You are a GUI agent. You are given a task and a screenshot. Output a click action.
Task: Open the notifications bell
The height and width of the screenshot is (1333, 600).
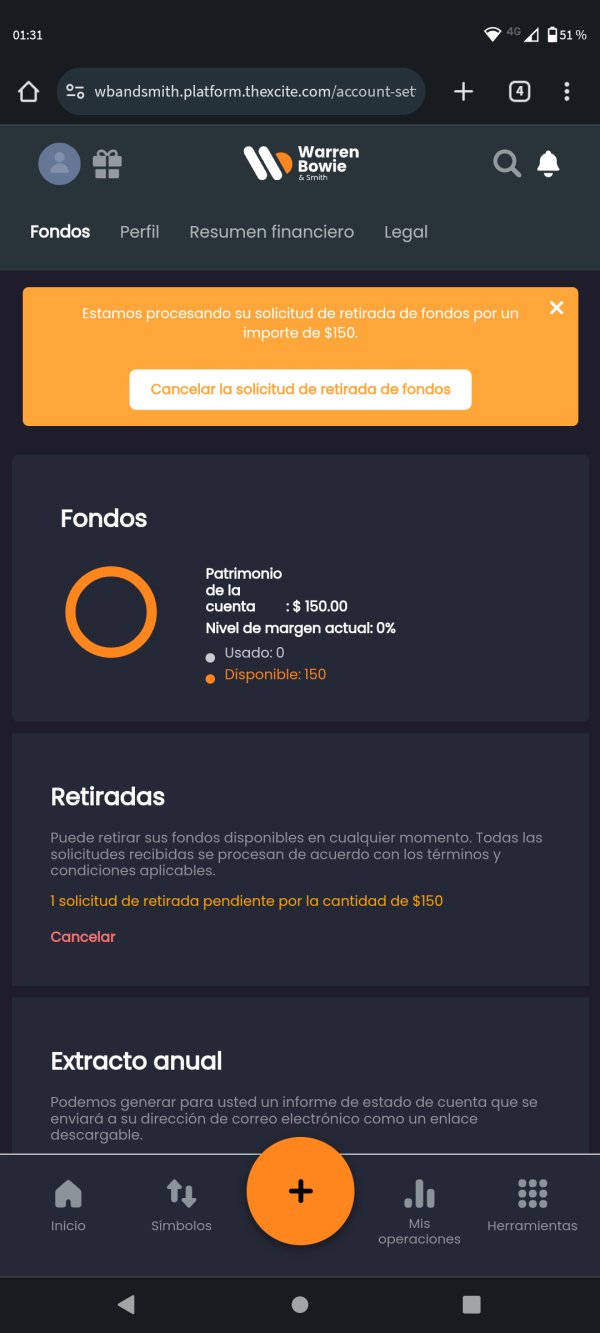click(548, 163)
